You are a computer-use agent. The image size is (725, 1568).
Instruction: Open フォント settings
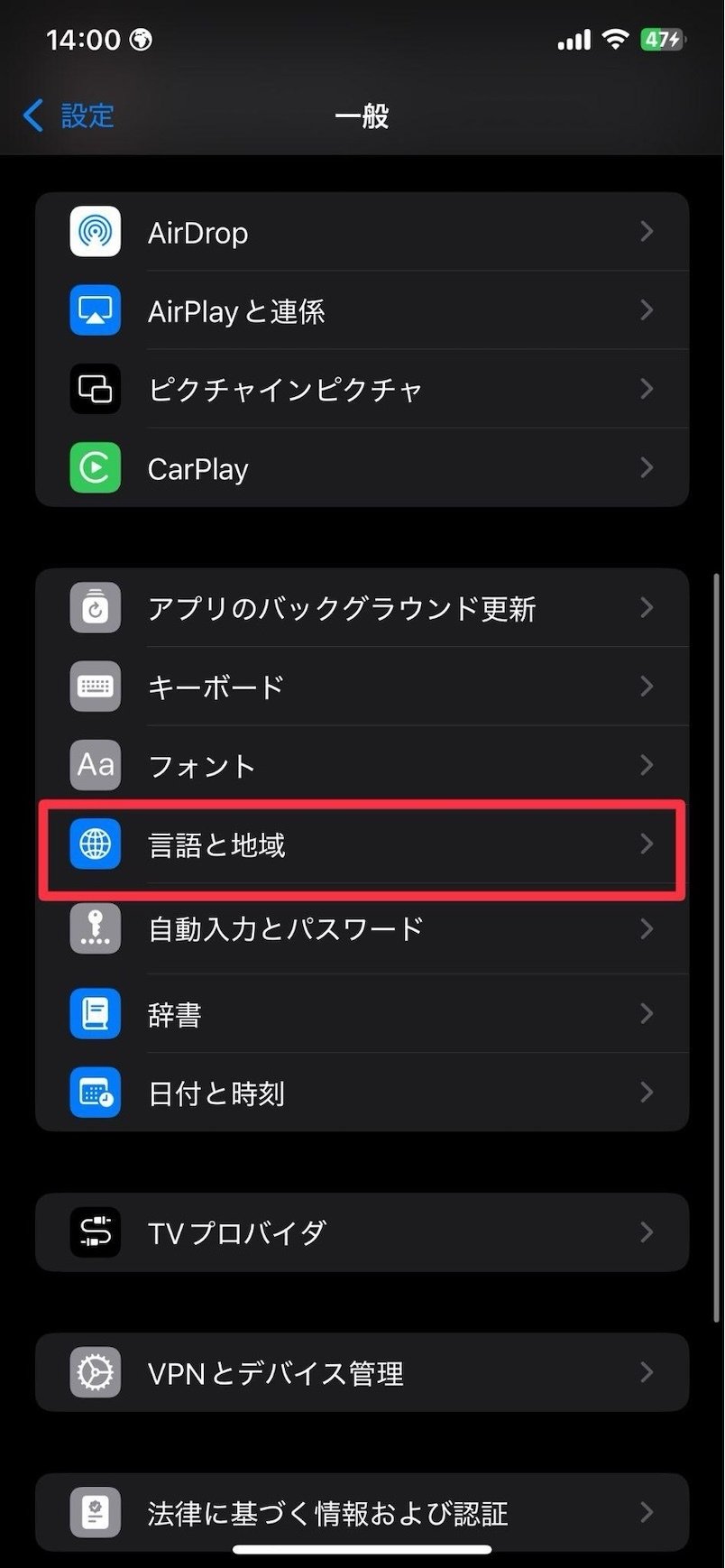tap(361, 766)
